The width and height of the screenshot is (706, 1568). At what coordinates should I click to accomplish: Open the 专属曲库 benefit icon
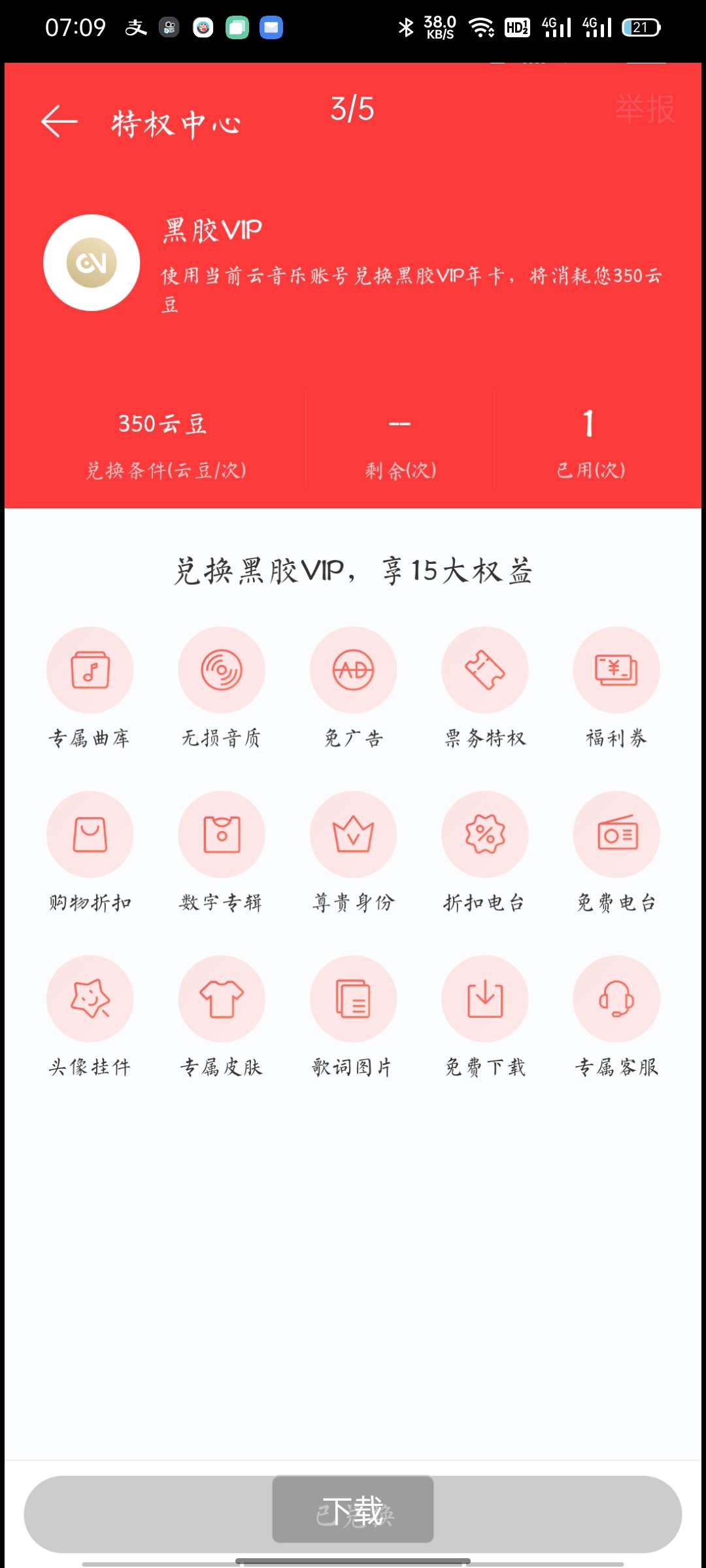click(x=90, y=670)
